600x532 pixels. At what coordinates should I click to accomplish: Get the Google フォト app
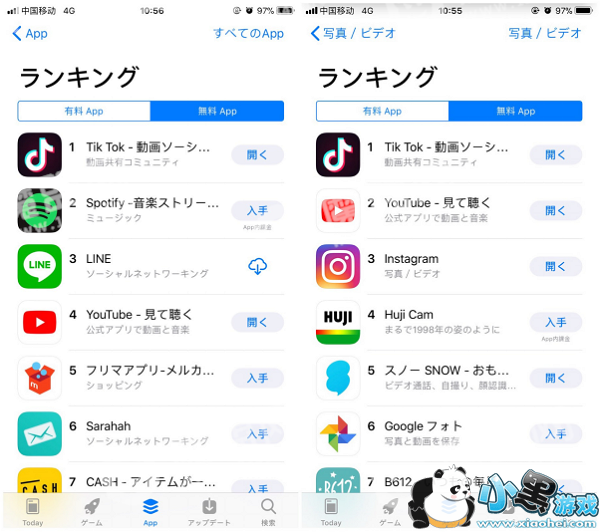[556, 434]
